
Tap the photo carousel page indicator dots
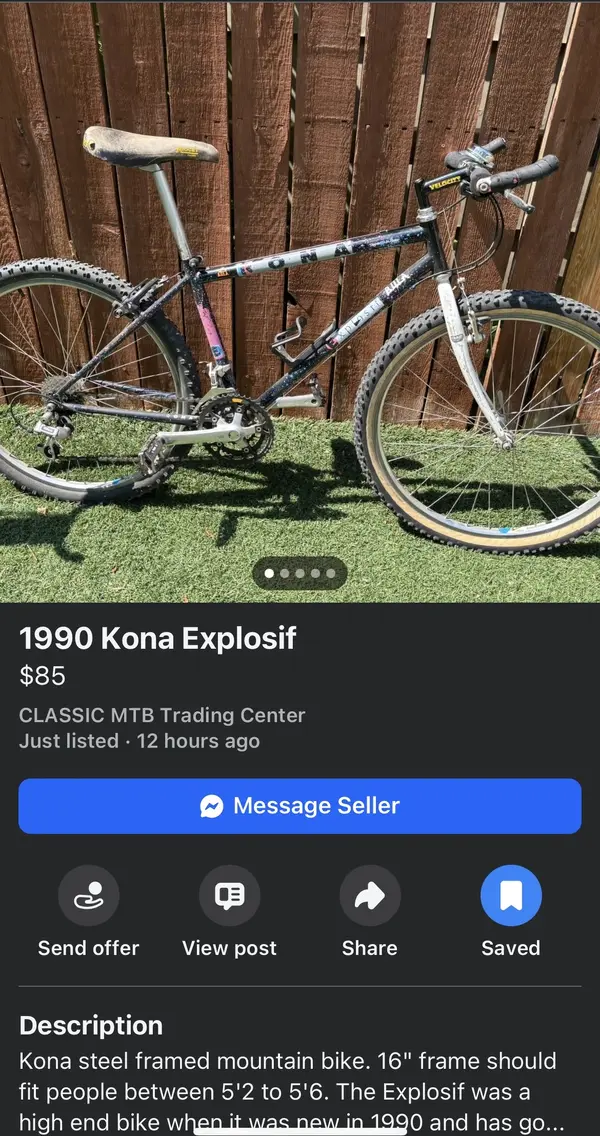[x=300, y=573]
